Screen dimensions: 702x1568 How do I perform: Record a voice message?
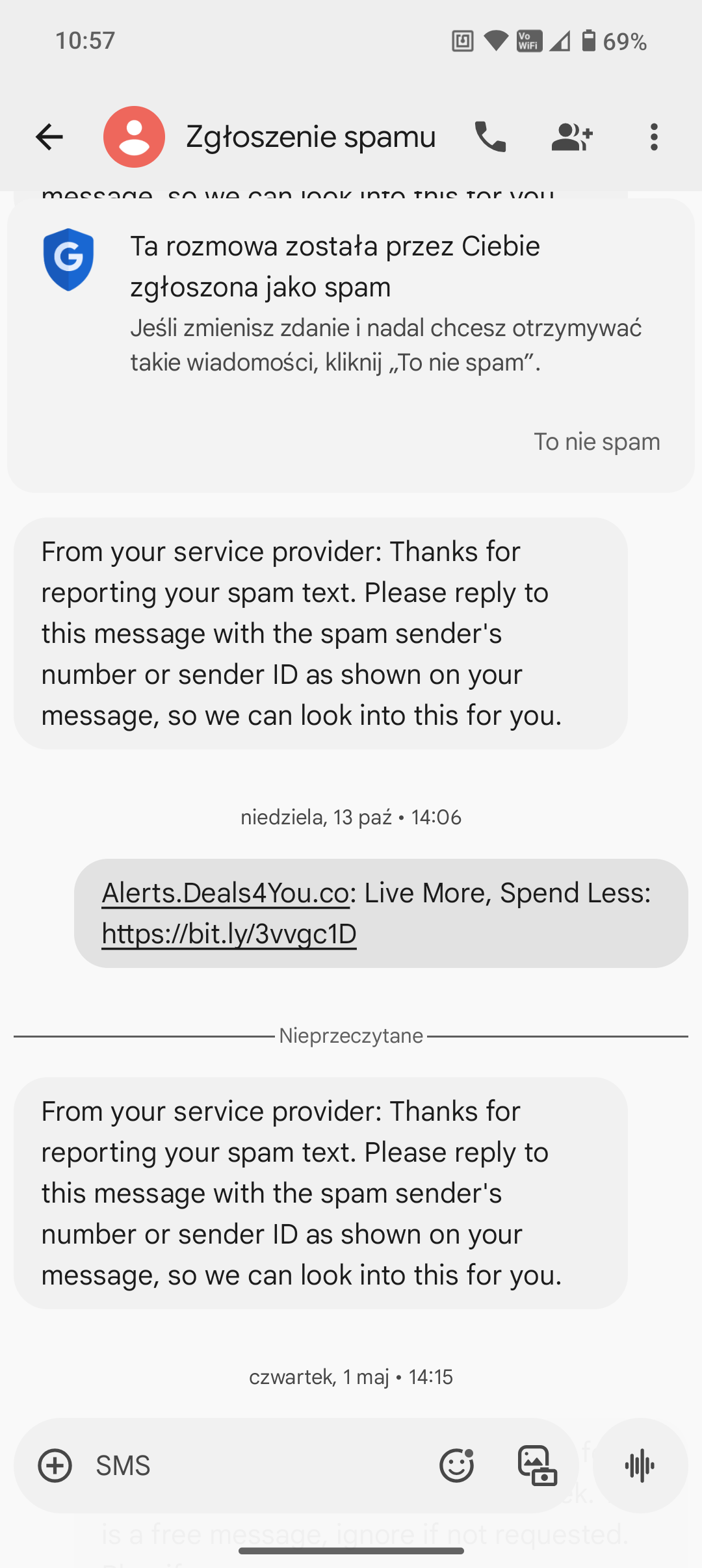pyautogui.click(x=640, y=1465)
